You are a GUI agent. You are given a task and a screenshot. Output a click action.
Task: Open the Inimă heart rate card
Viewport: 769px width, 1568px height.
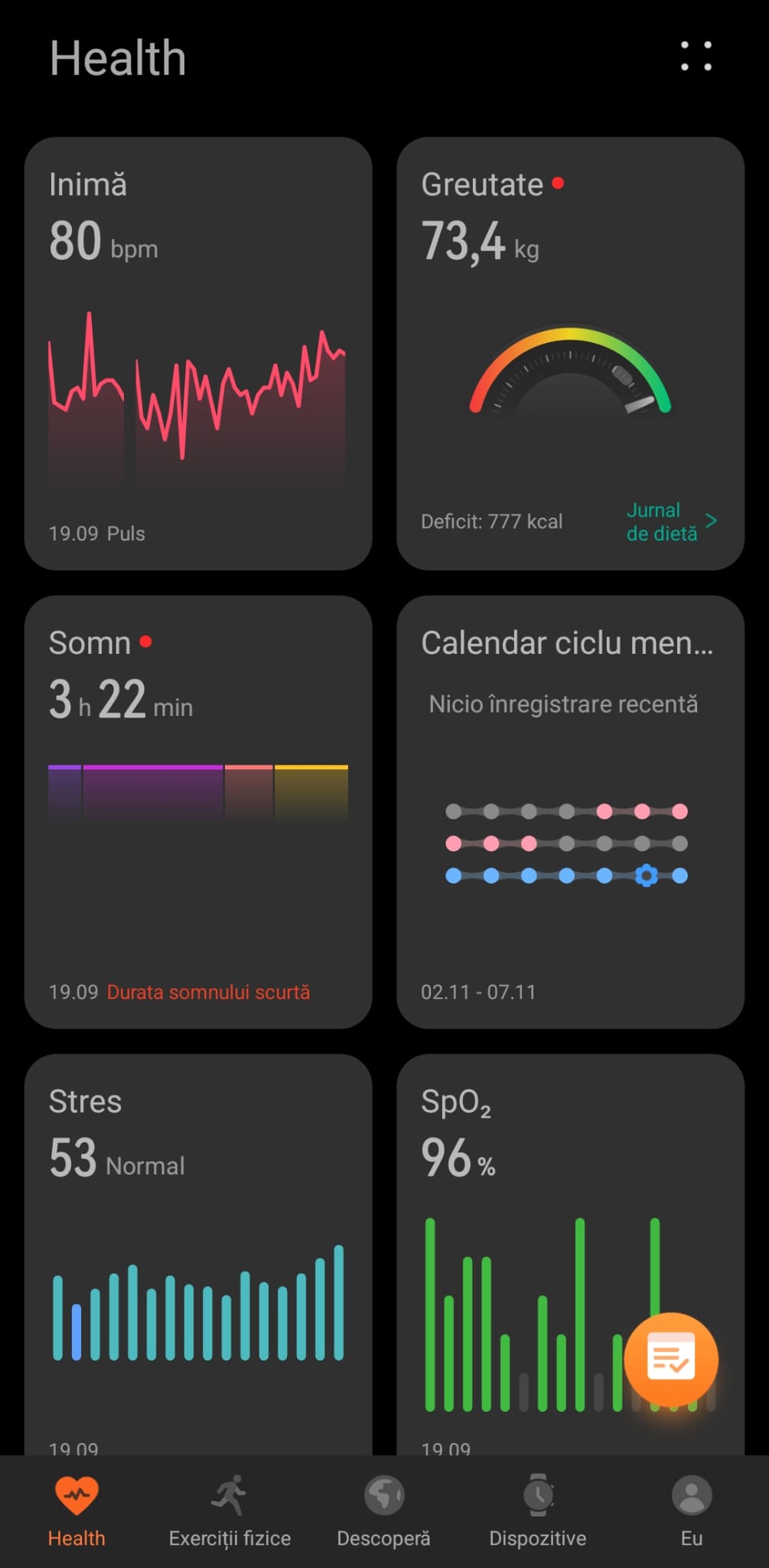197,353
